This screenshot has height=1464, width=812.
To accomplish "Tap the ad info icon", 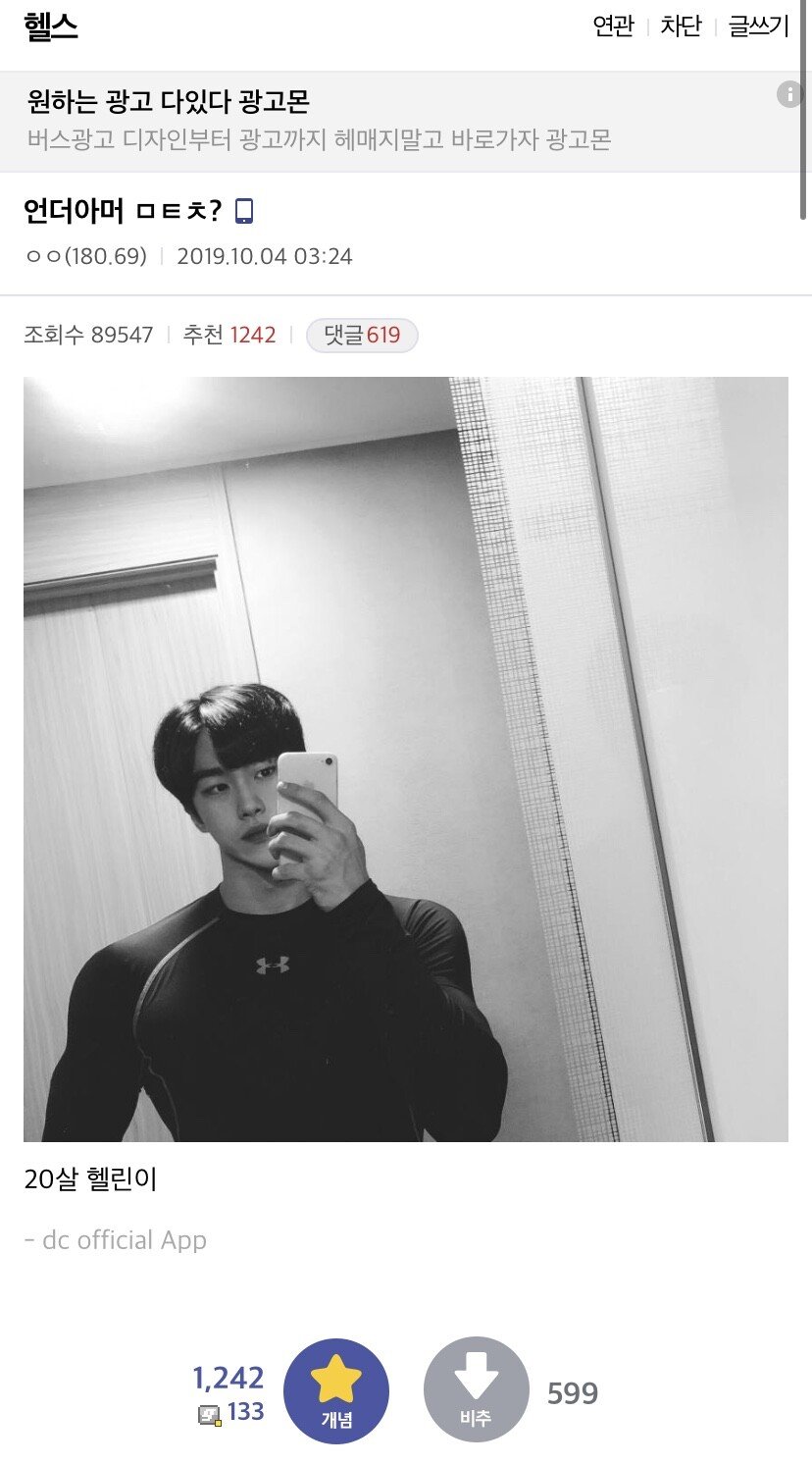I will pyautogui.click(x=789, y=94).
